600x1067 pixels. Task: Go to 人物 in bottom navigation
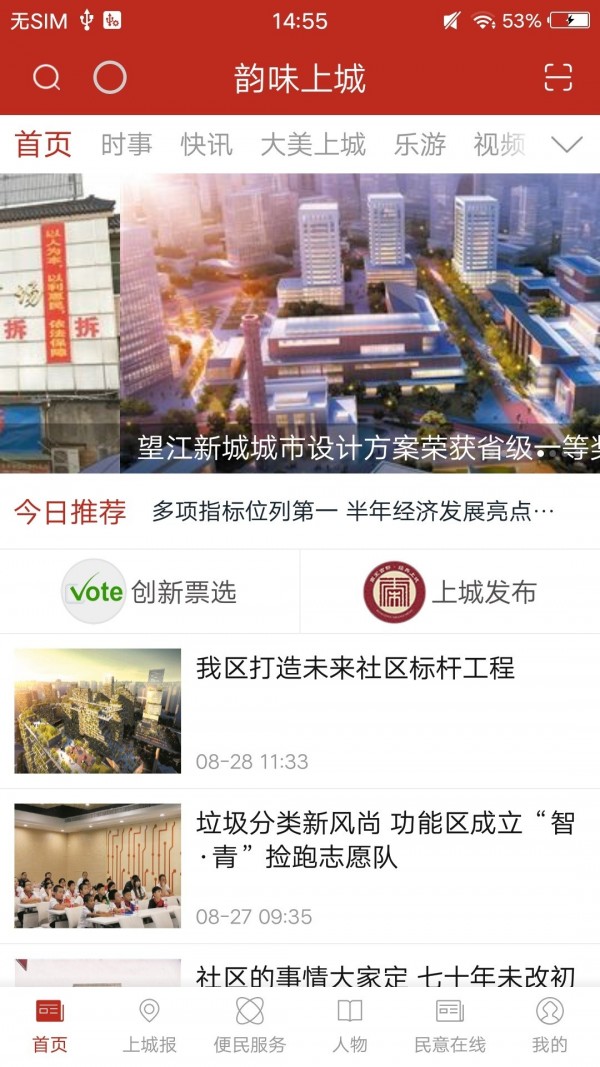tap(350, 1025)
